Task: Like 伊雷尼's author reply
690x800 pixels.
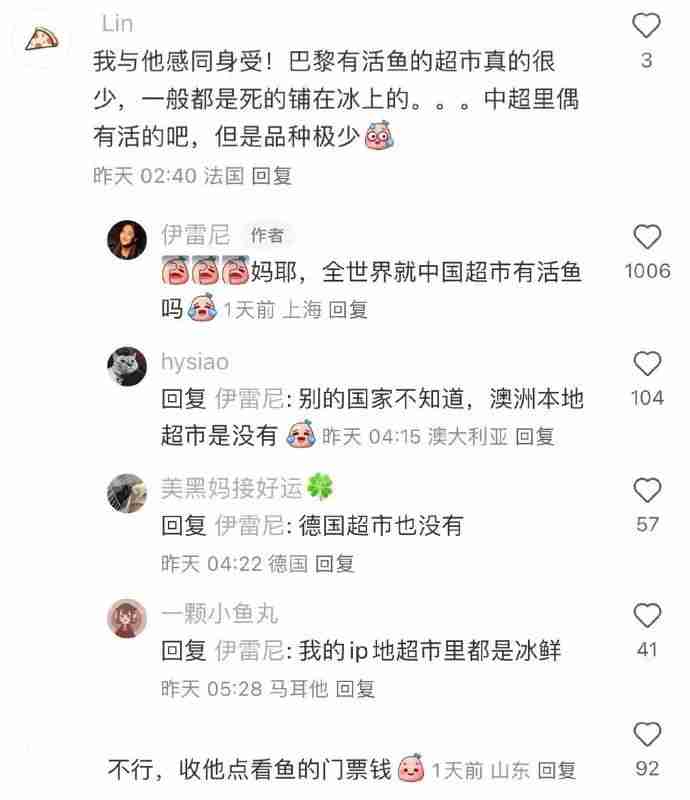Action: [x=647, y=237]
